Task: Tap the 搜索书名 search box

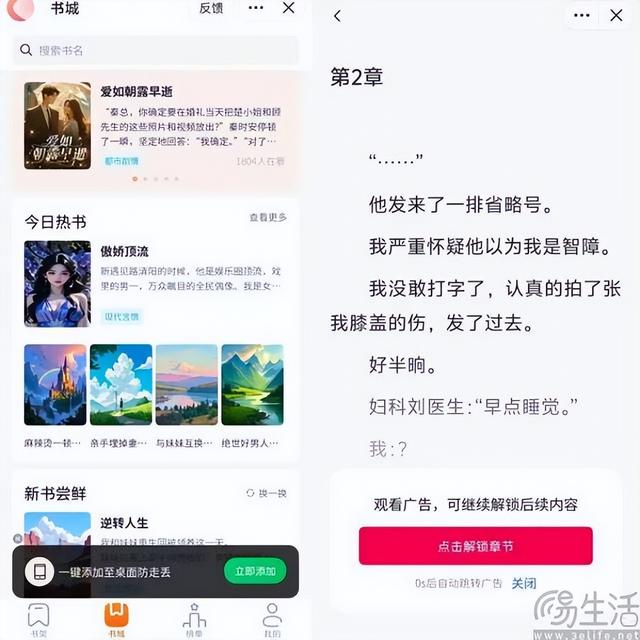Action: (x=155, y=50)
